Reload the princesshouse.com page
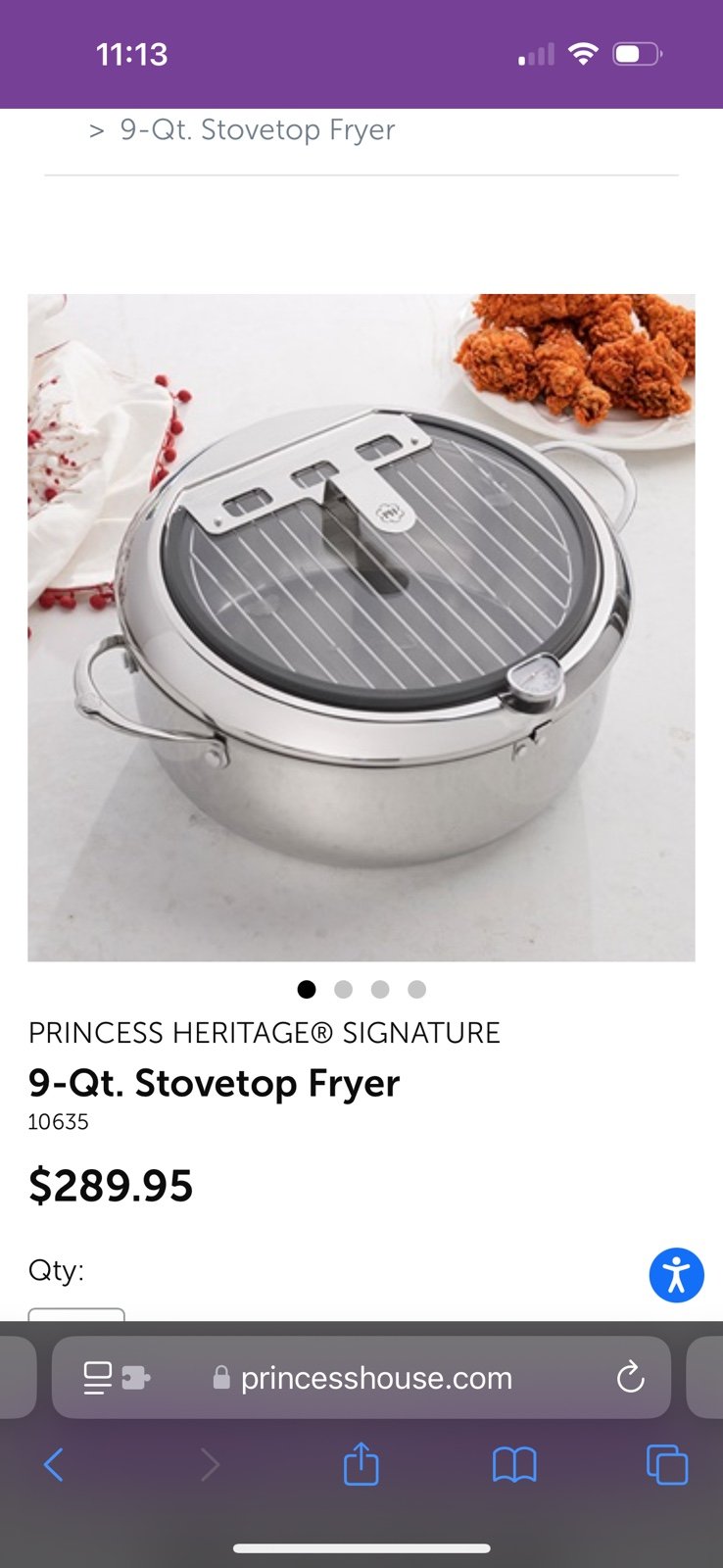Image resolution: width=723 pixels, height=1568 pixels. [x=630, y=1377]
